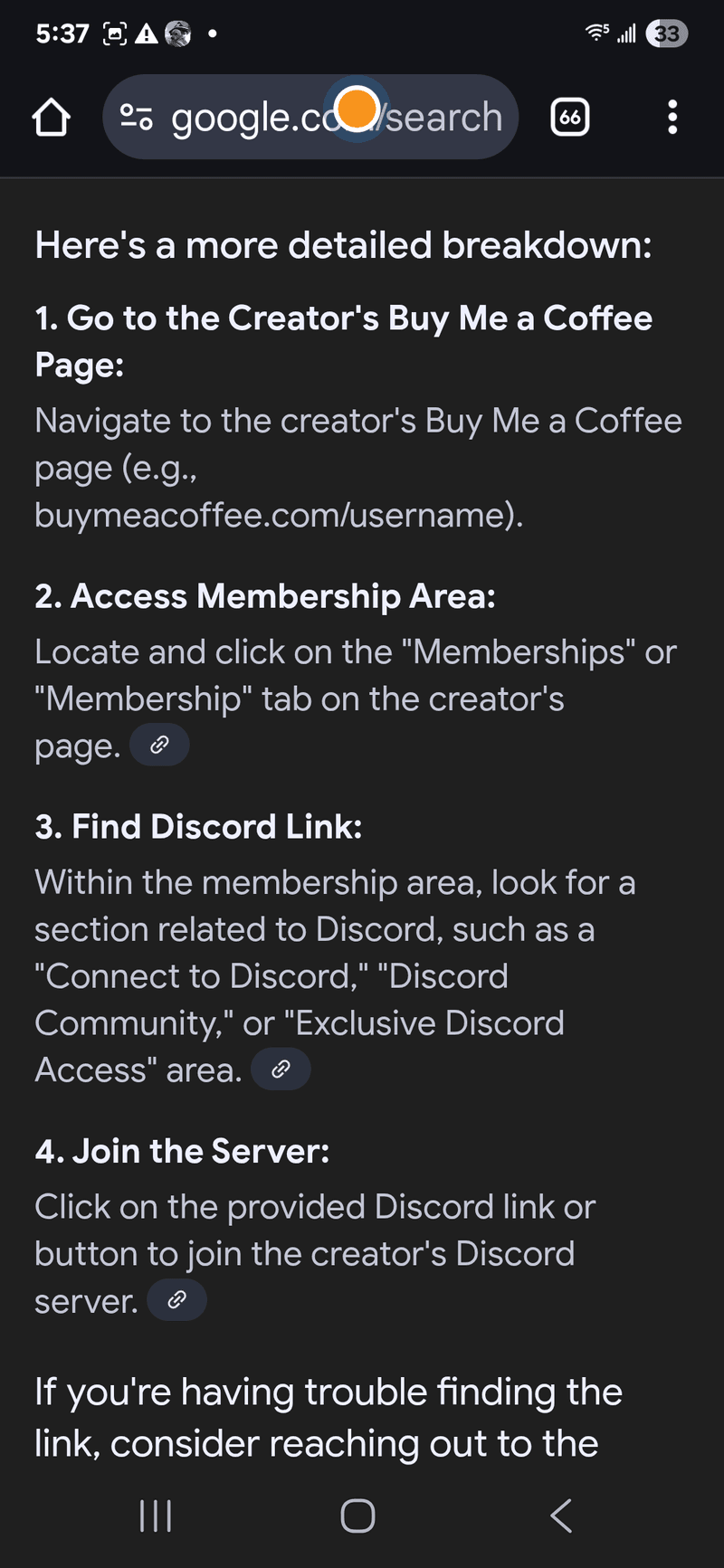This screenshot has height=1568, width=724.
Task: Open site information icon in address bar
Action: click(137, 118)
